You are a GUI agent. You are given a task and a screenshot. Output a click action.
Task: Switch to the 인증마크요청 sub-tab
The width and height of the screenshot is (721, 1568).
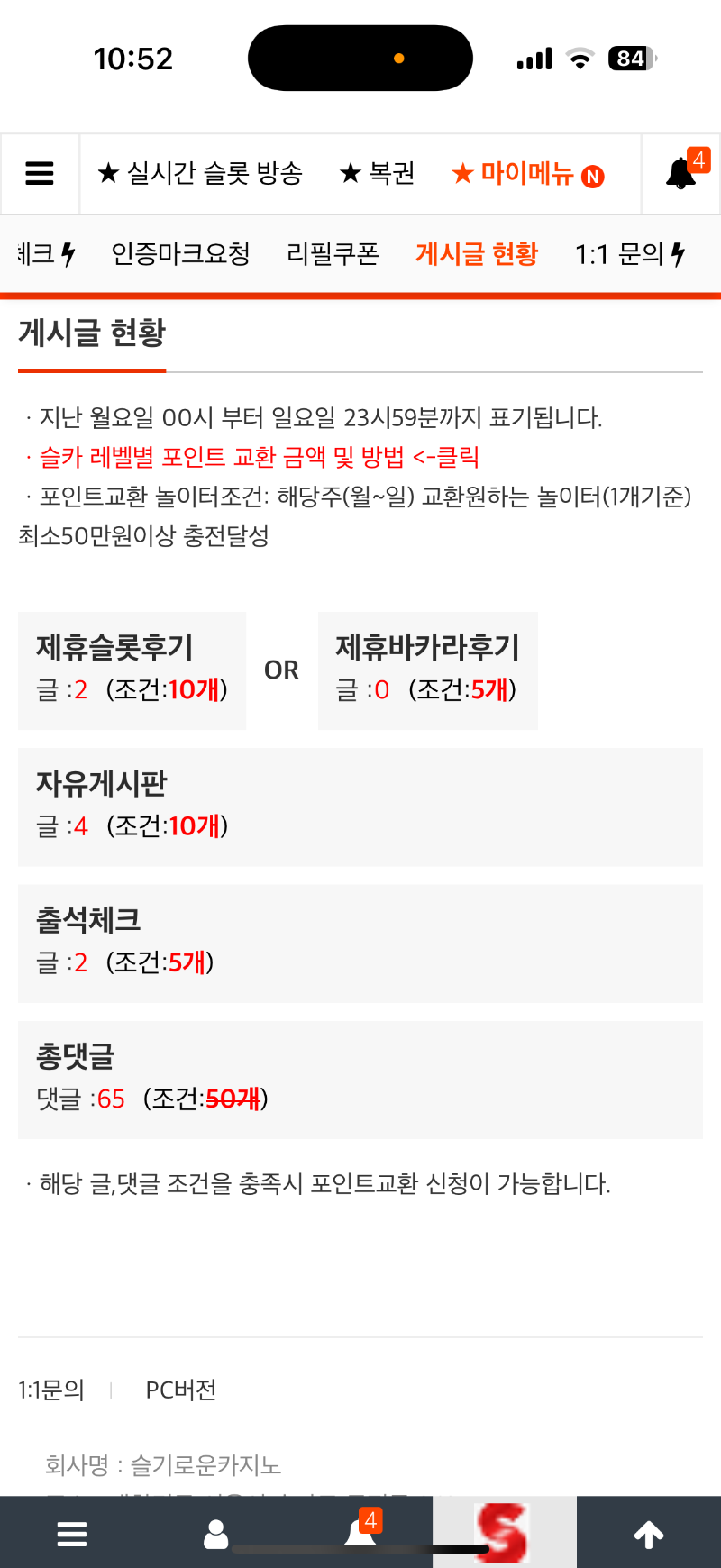180,254
